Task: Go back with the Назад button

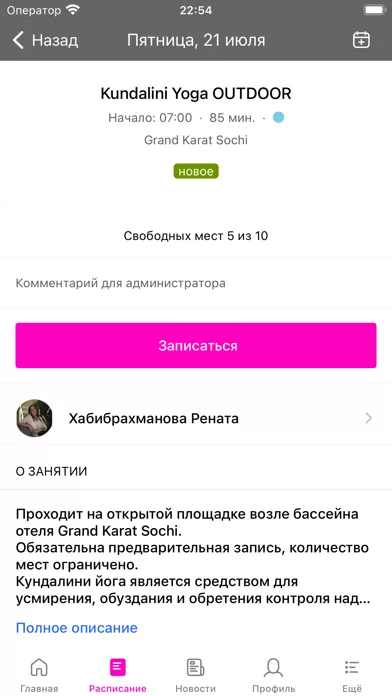Action: [x=45, y=40]
